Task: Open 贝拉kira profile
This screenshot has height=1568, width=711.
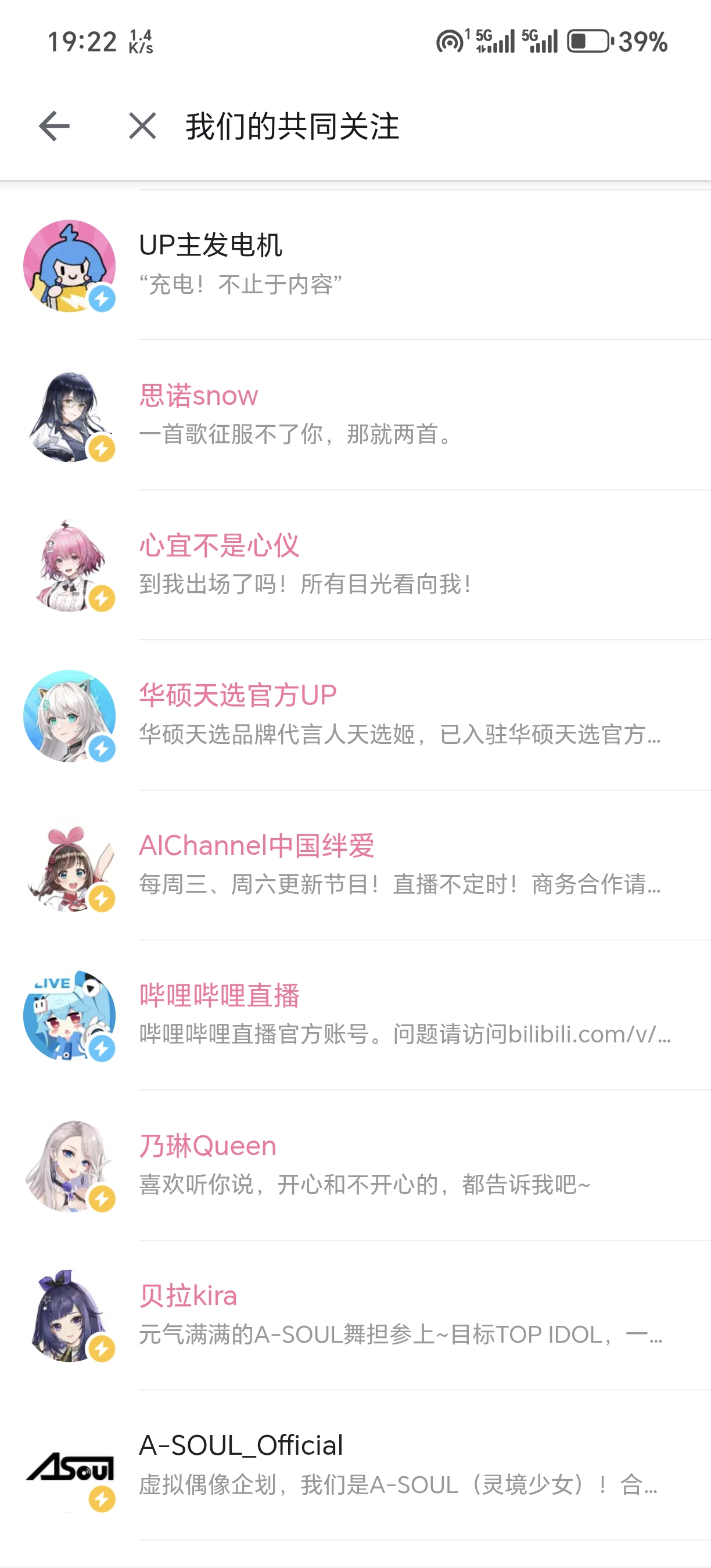Action: [188, 1295]
